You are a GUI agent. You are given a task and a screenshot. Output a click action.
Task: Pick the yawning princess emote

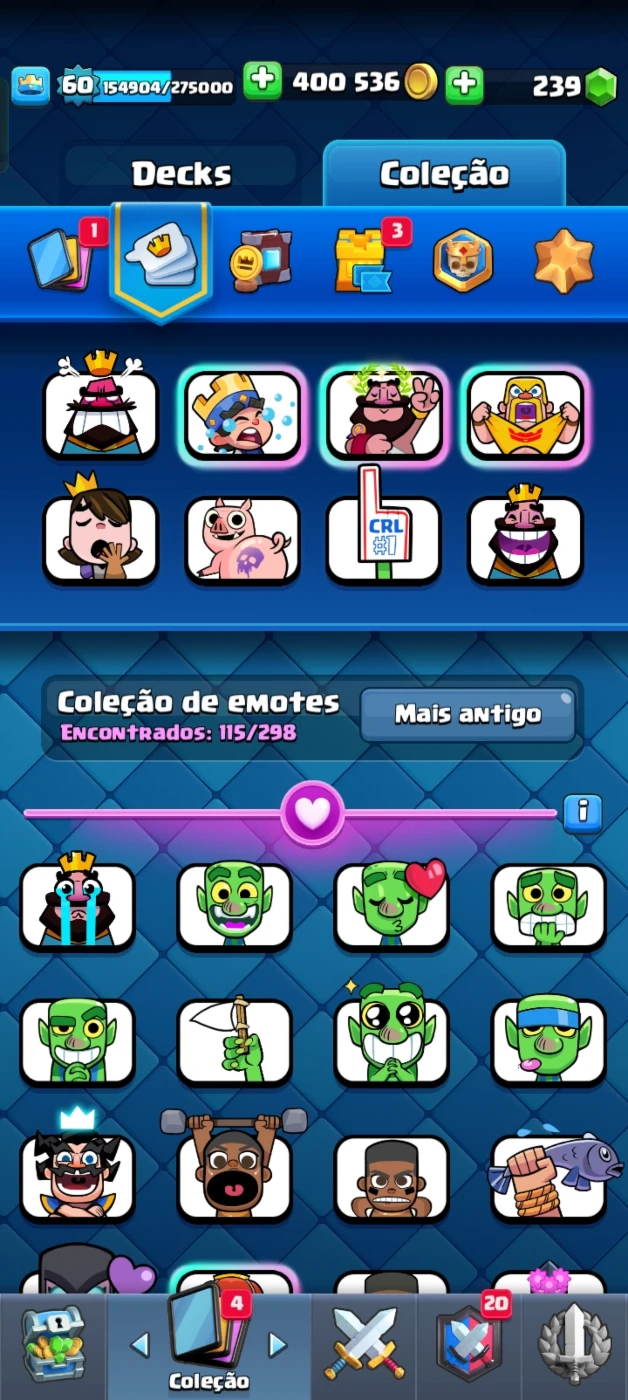coord(100,540)
